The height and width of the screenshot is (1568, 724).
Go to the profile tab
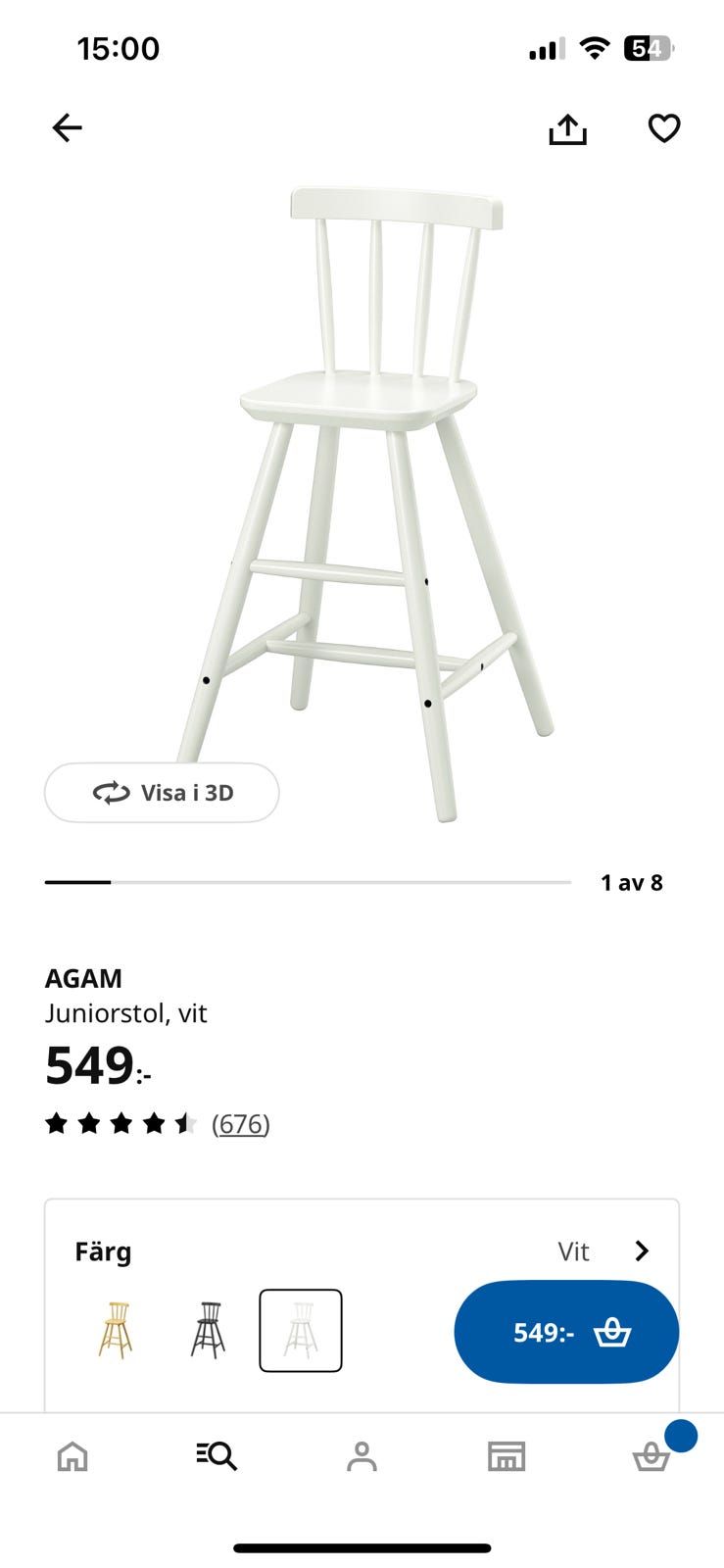coord(362,1456)
